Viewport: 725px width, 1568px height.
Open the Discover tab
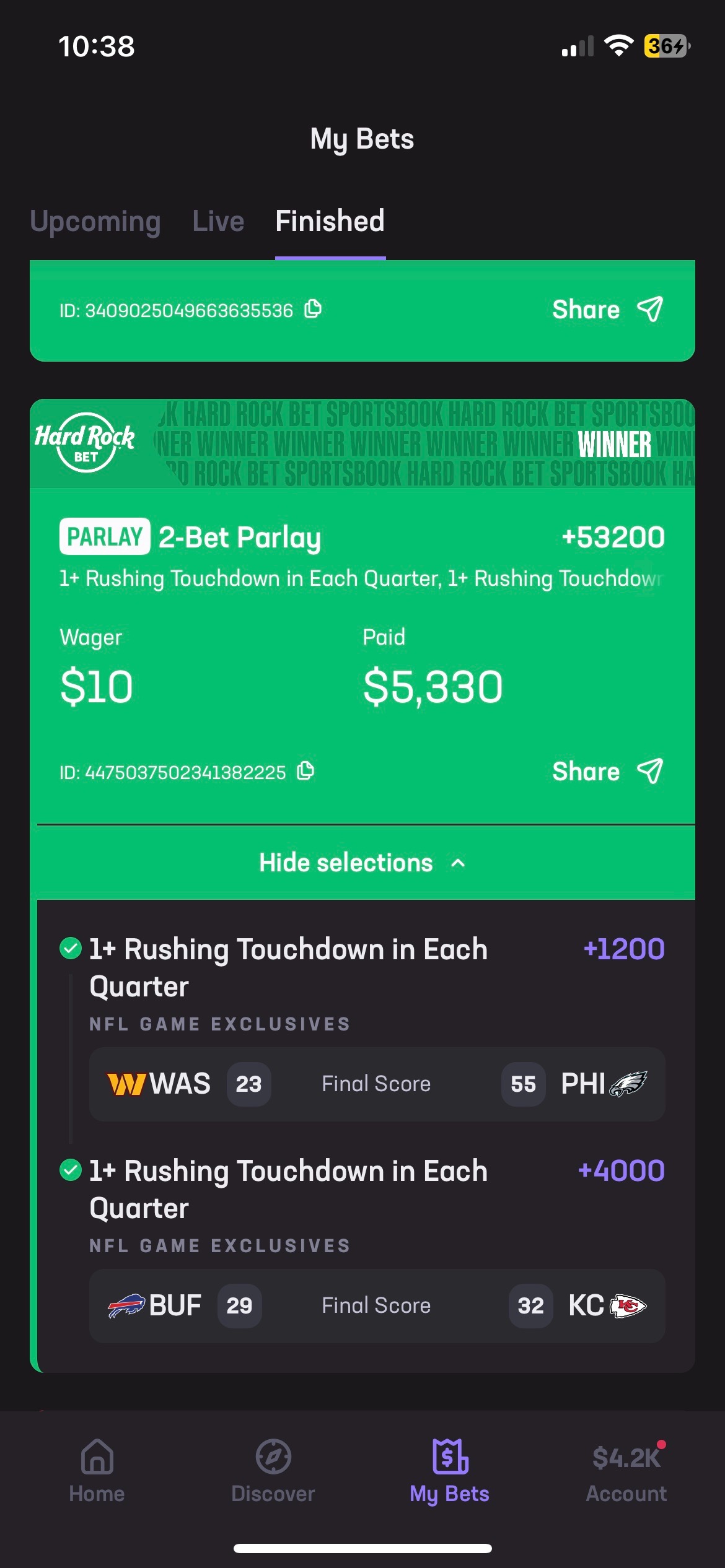[273, 1471]
